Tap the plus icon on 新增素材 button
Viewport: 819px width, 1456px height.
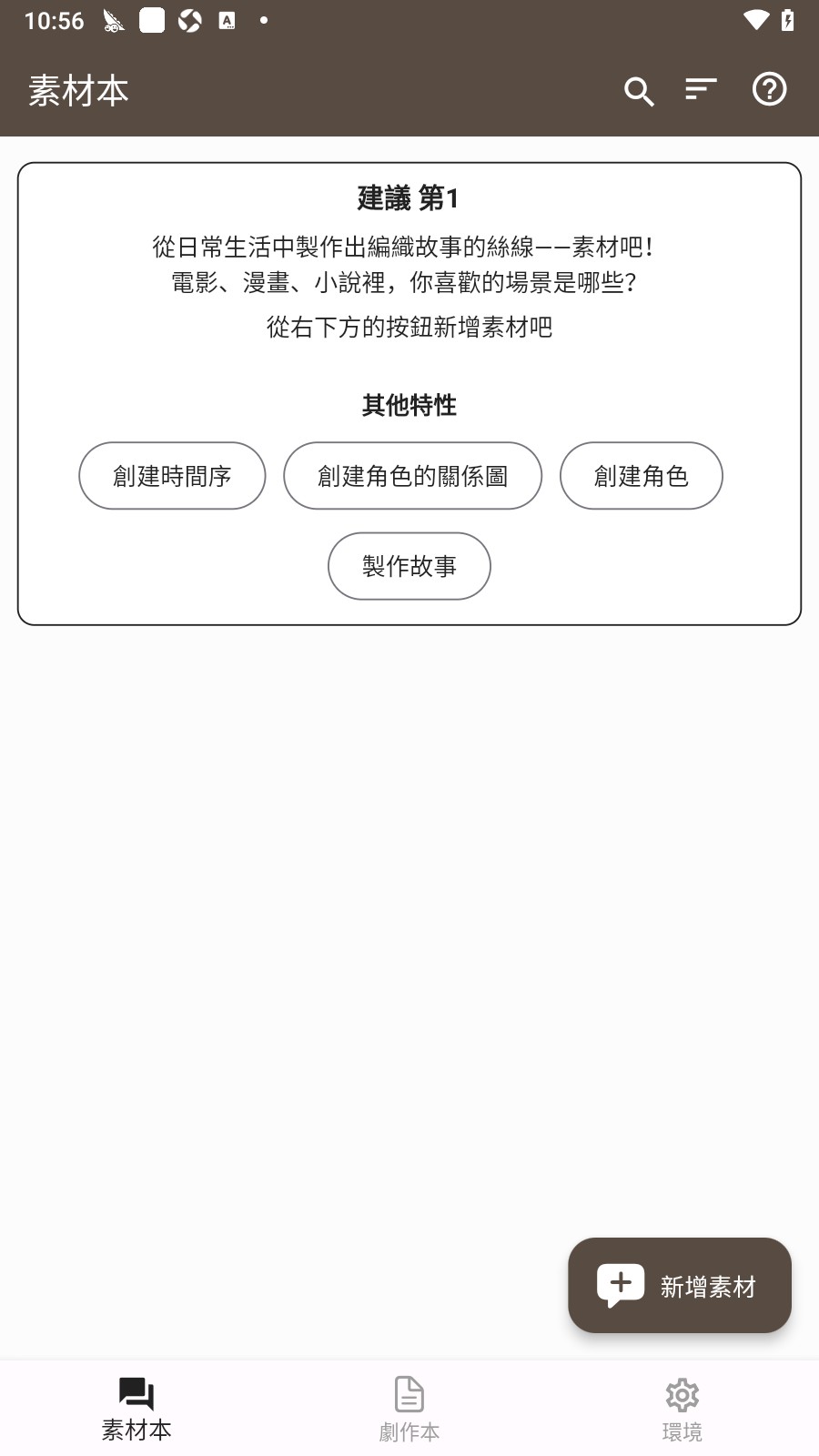[x=620, y=1285]
